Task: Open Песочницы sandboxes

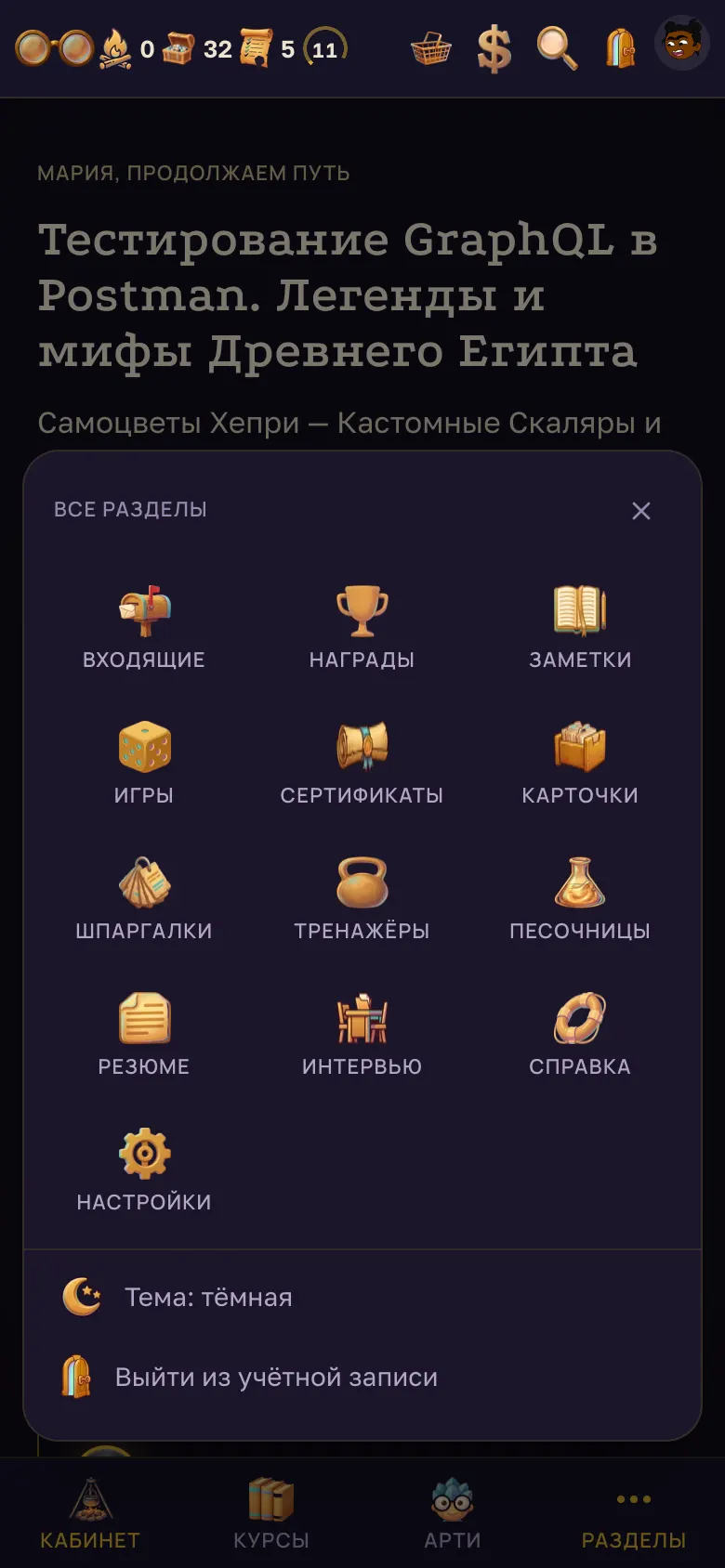Action: [x=580, y=899]
